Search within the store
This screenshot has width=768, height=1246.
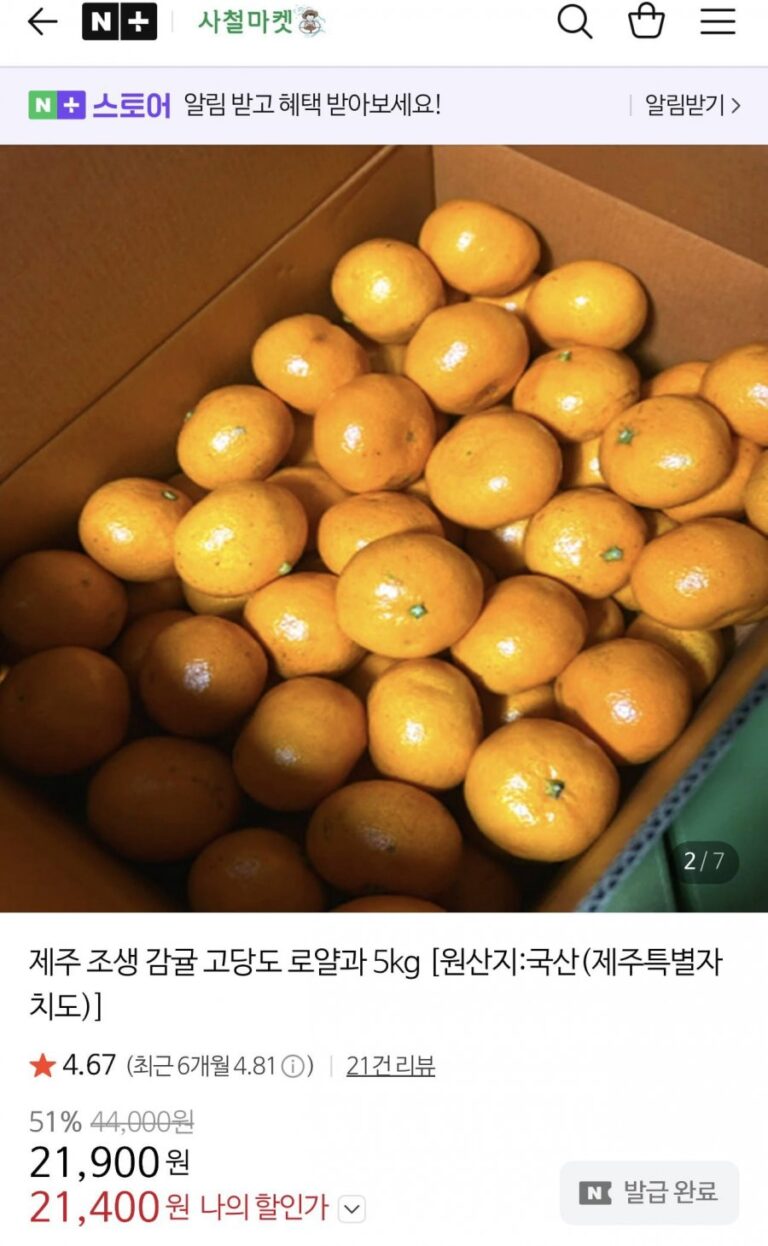574,22
